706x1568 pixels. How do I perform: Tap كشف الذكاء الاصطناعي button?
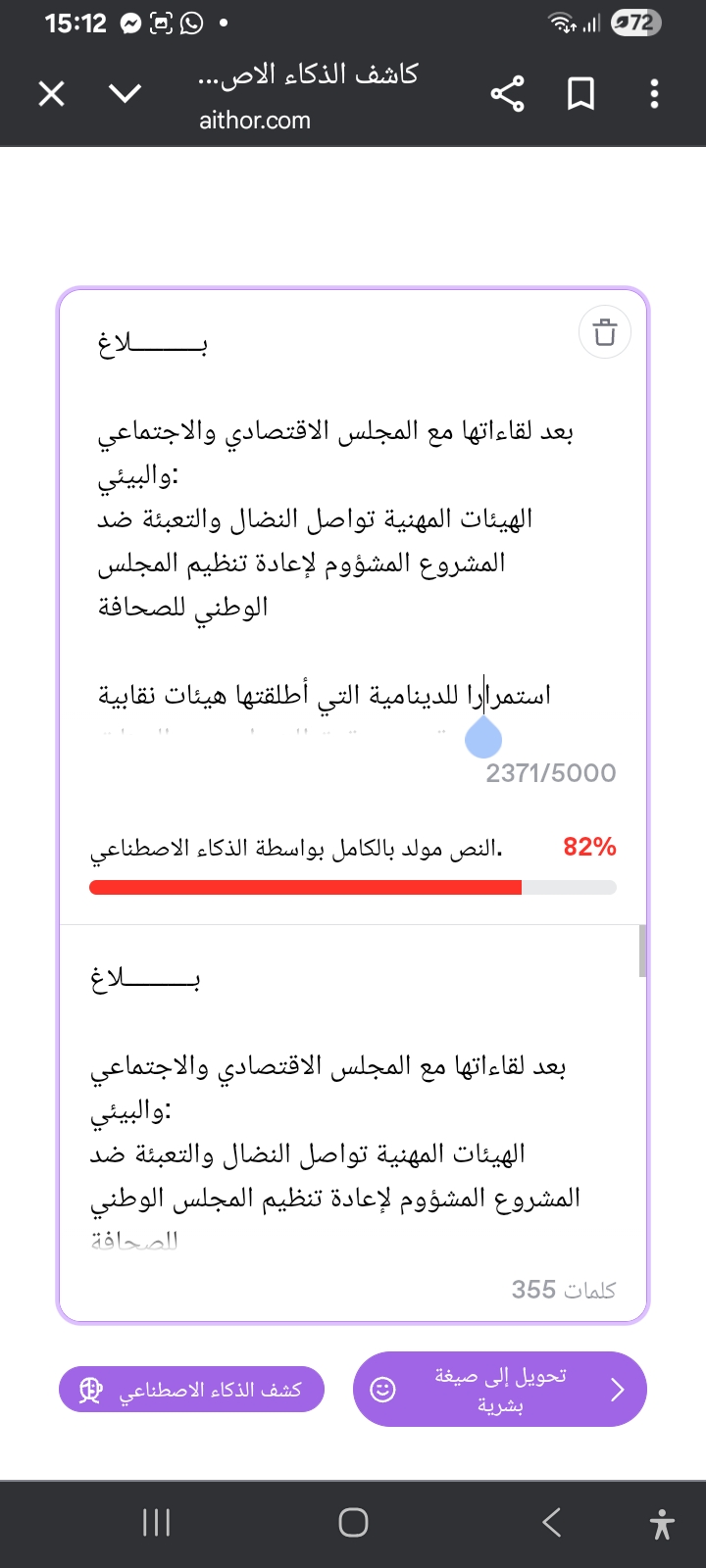tap(191, 1390)
